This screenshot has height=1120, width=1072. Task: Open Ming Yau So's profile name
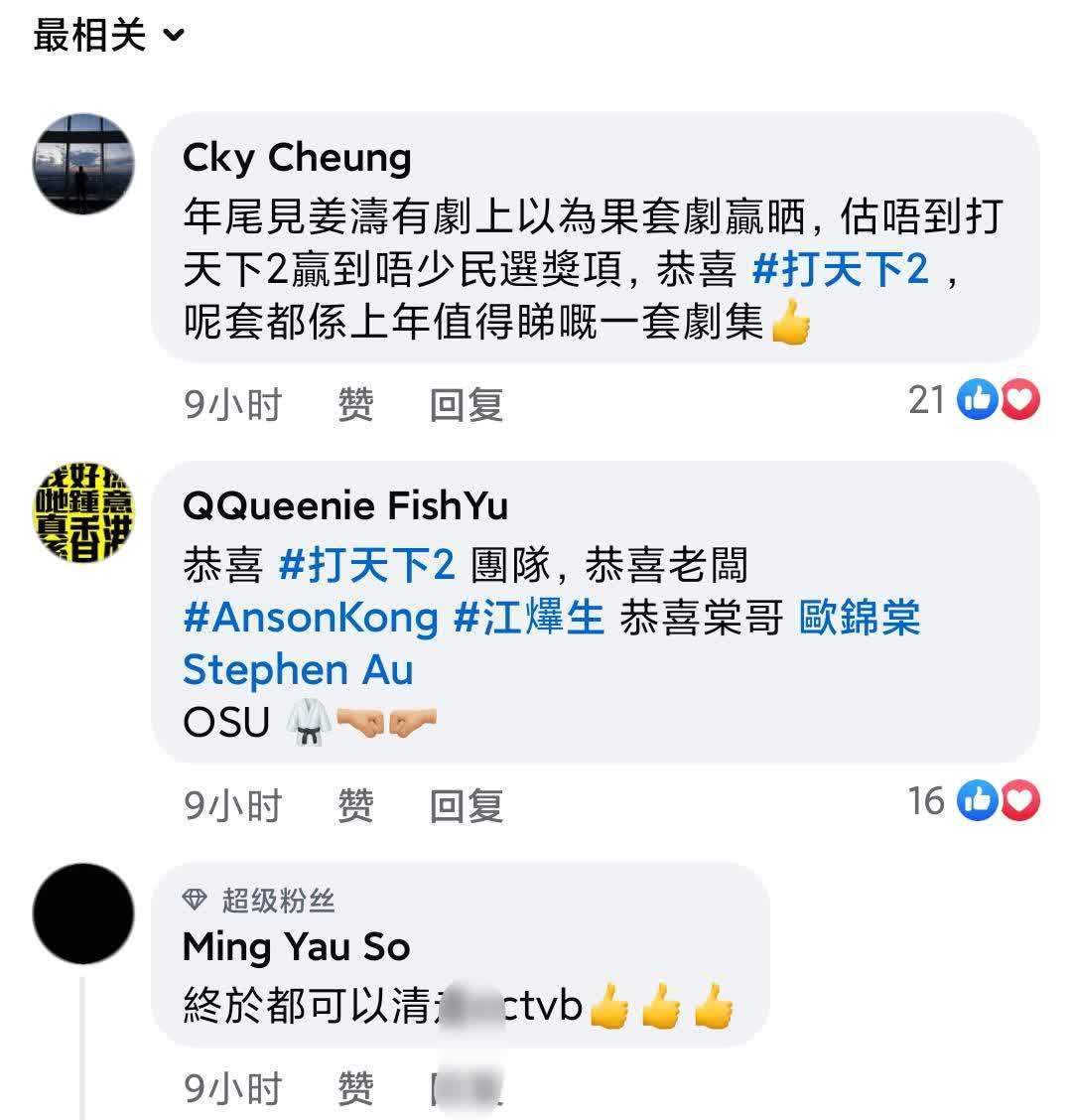point(296,946)
